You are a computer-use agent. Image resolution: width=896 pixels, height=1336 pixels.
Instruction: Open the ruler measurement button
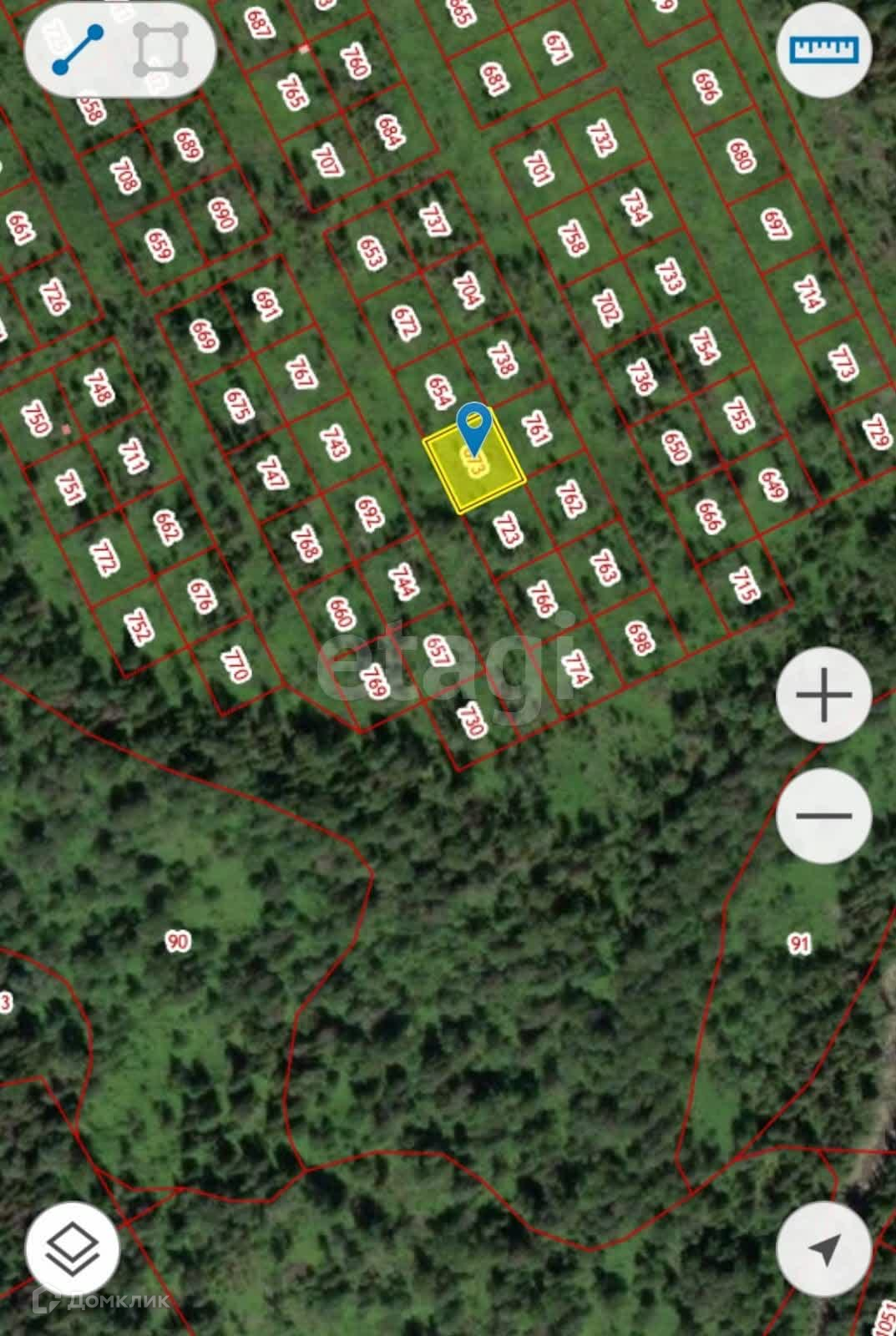click(x=824, y=49)
